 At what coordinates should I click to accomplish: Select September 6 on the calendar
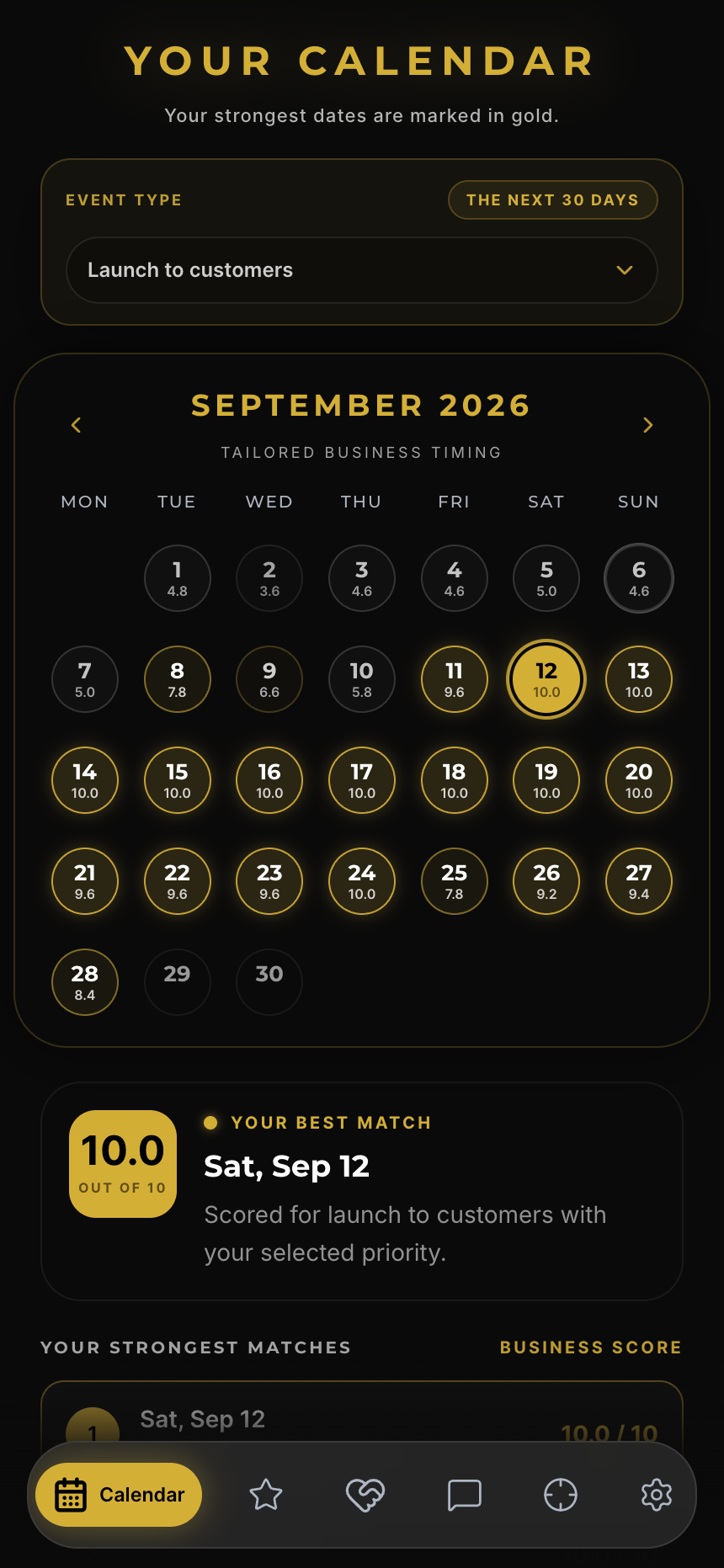point(639,578)
